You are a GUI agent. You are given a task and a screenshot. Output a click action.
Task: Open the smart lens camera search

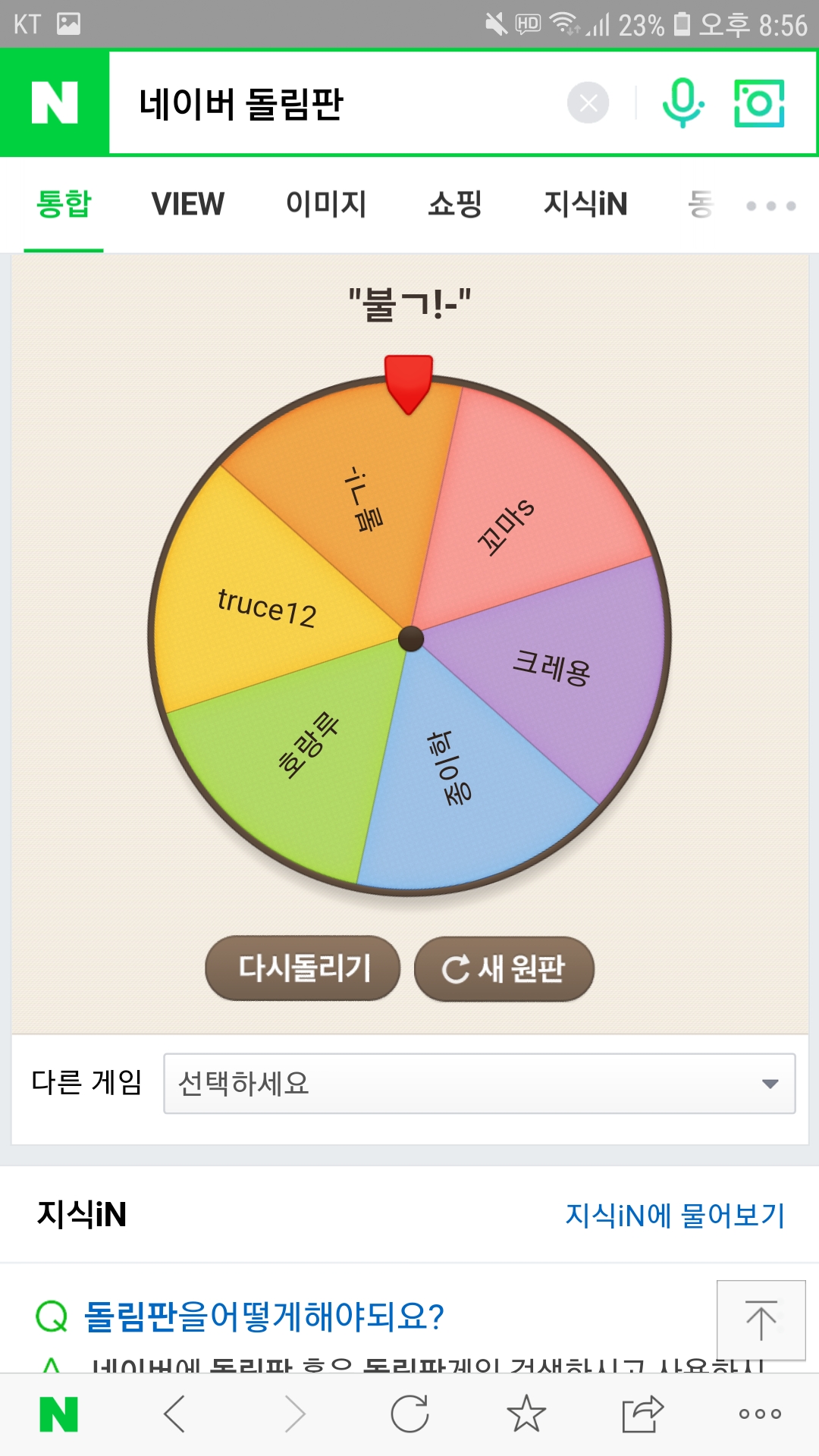(759, 103)
